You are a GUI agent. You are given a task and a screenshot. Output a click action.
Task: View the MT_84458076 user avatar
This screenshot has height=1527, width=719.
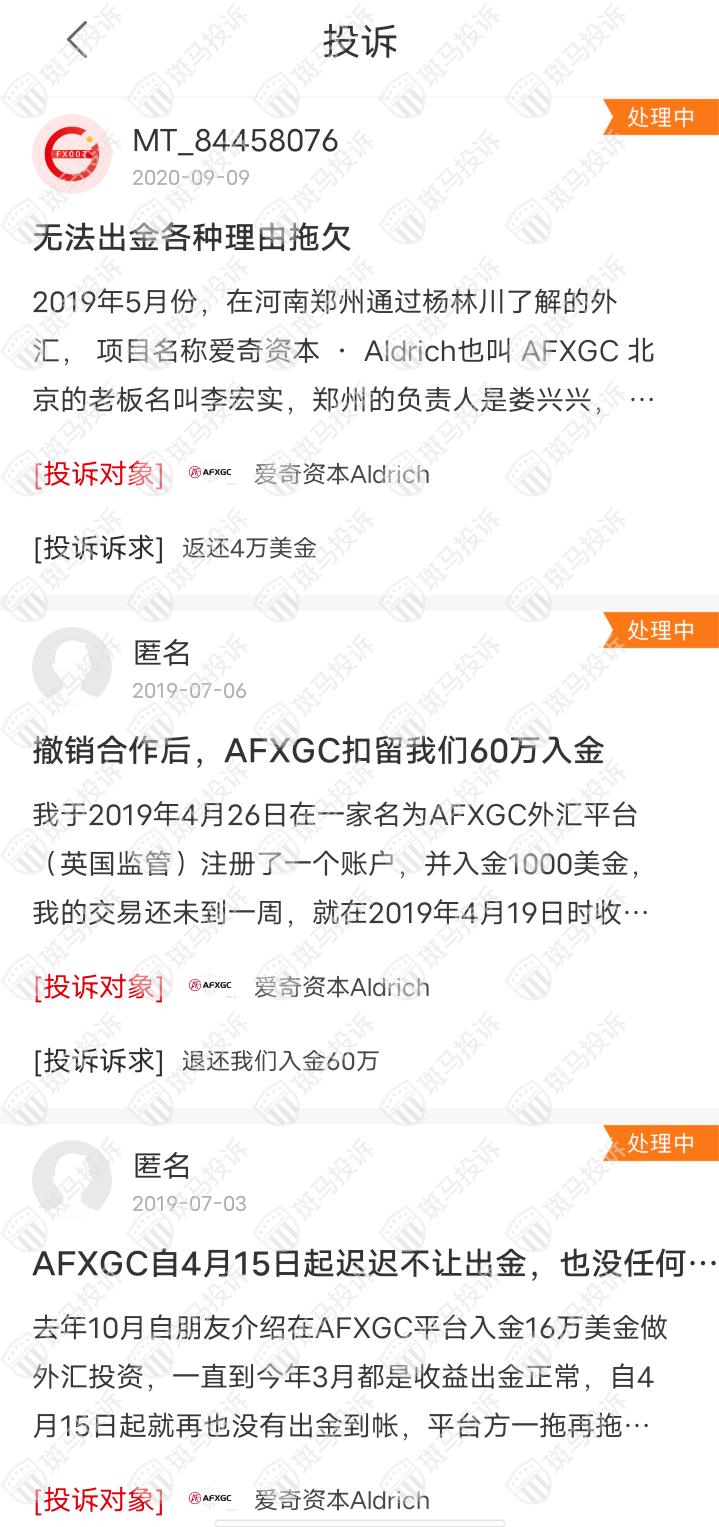pyautogui.click(x=71, y=153)
